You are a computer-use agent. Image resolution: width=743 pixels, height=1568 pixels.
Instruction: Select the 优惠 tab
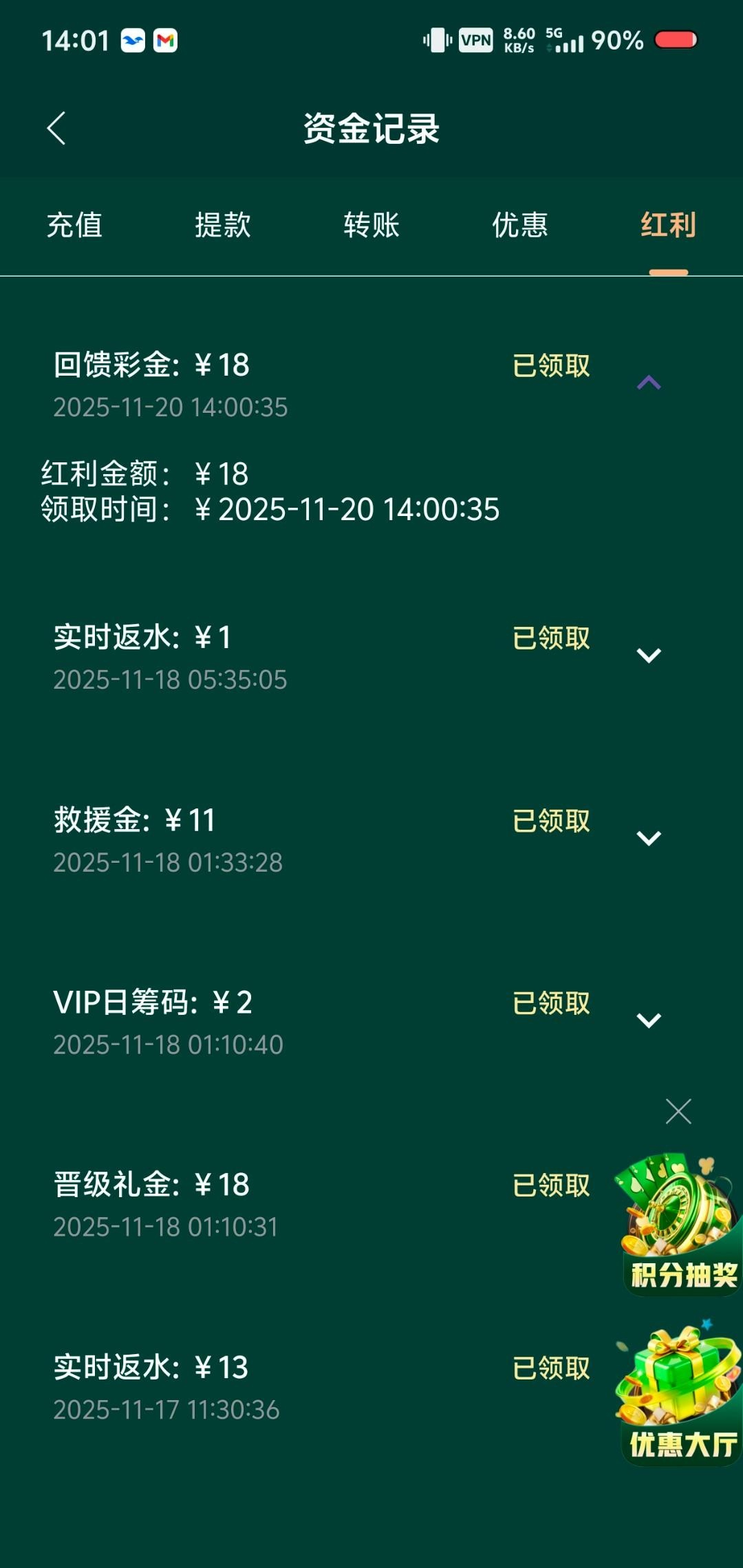tap(520, 225)
